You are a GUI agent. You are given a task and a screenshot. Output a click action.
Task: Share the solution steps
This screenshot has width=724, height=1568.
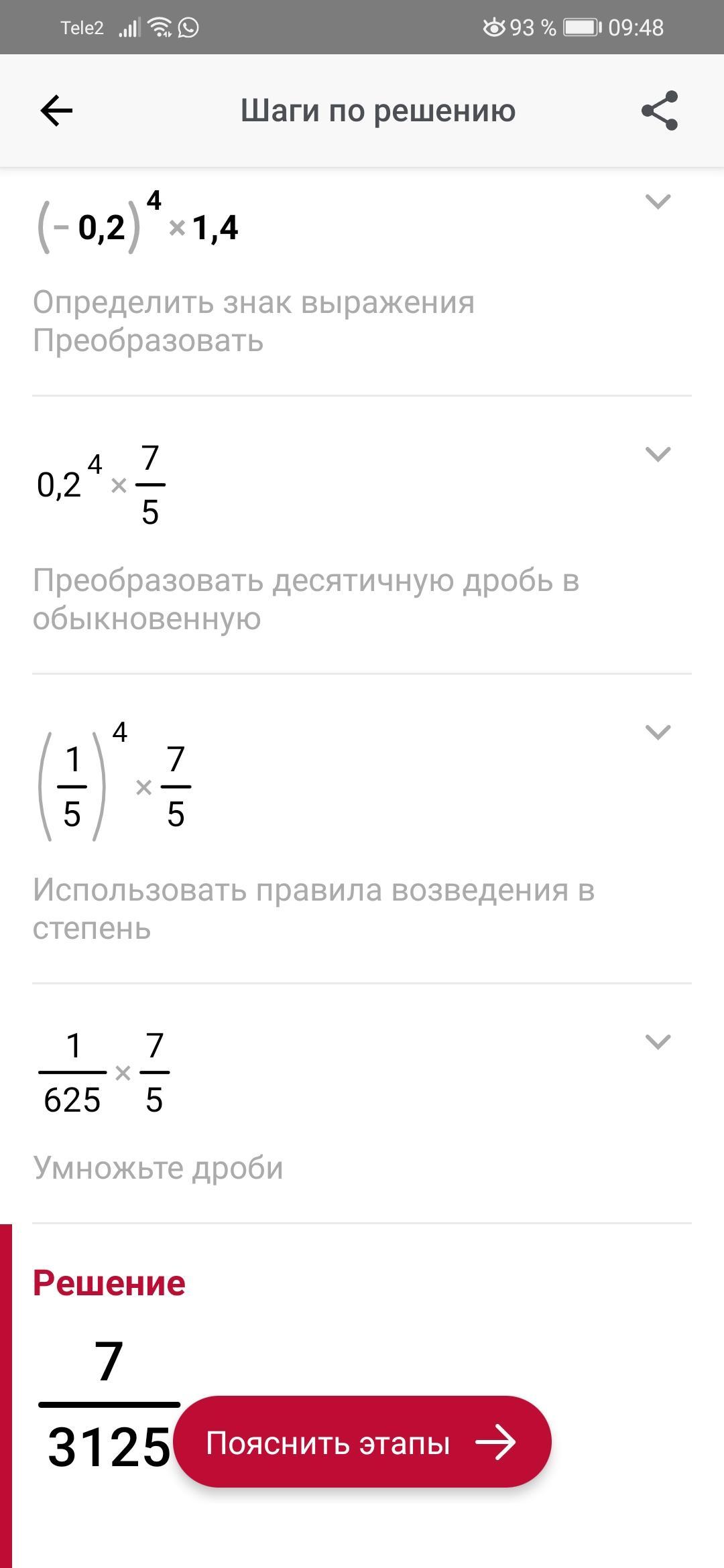pyautogui.click(x=660, y=111)
